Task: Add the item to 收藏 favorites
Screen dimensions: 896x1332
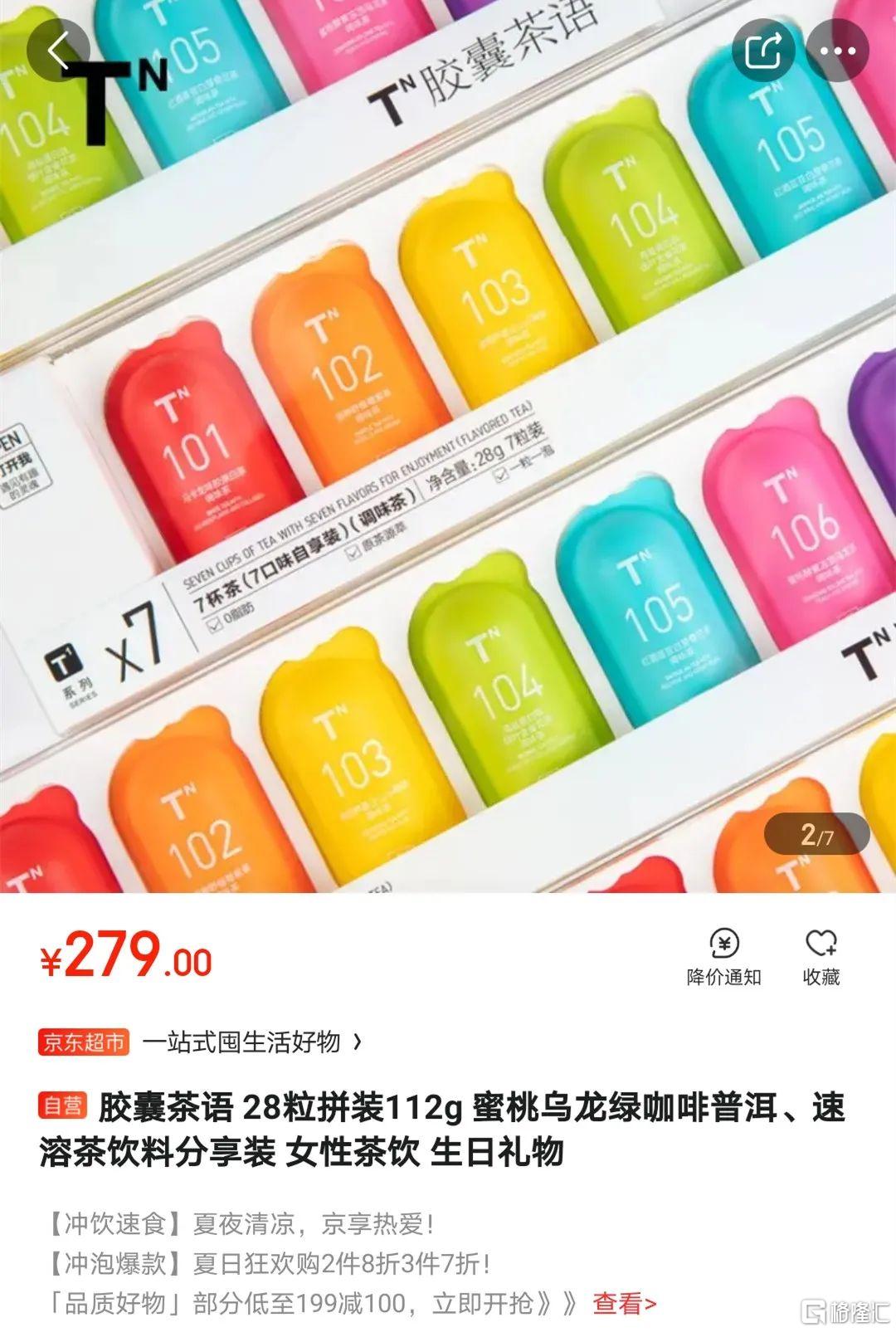Action: (821, 956)
